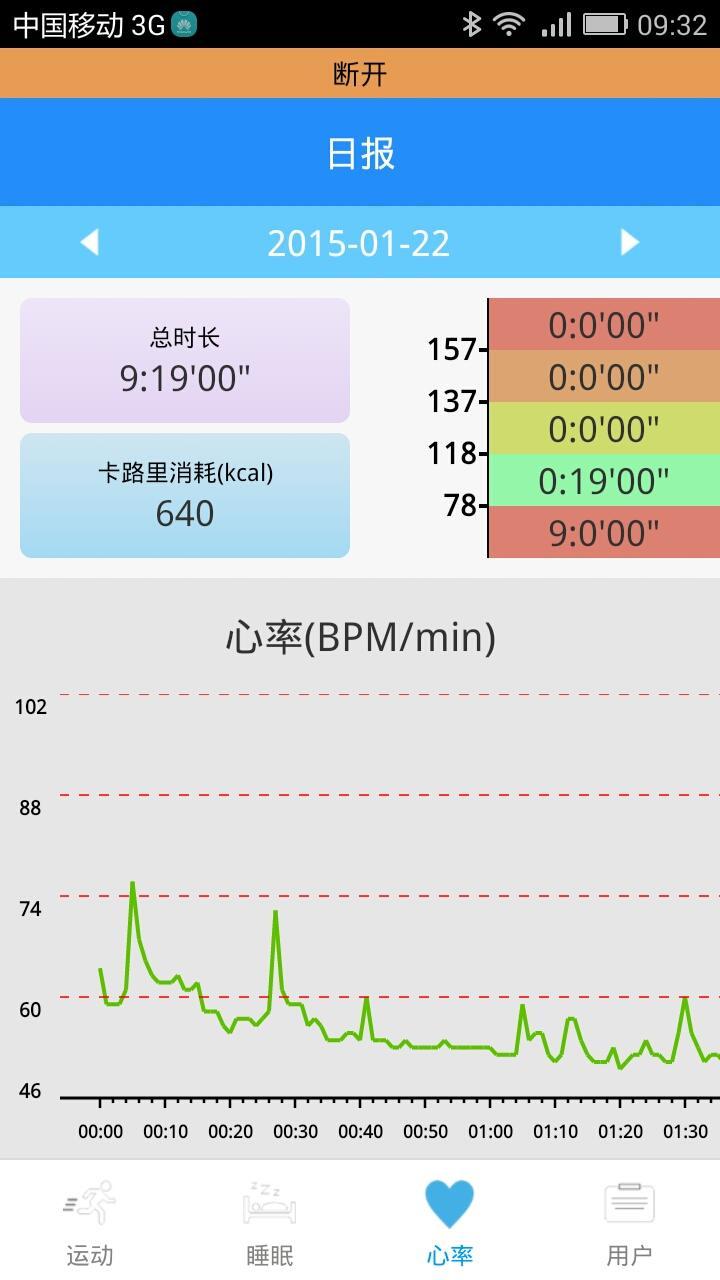Tap the 断开 disconnect bar
Screen dimensions: 720x1280
coord(360,74)
